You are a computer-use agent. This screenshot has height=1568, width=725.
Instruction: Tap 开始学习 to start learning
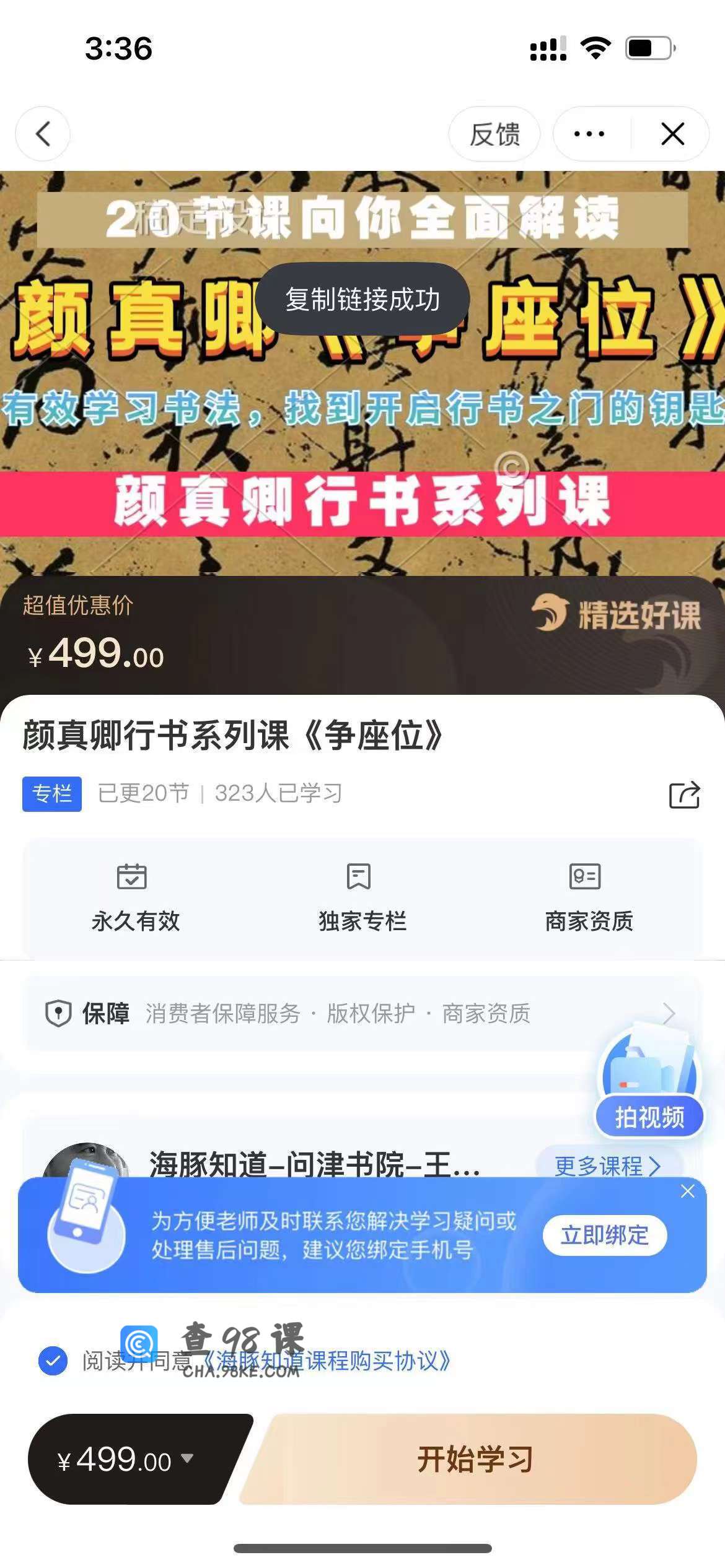coord(475,1460)
